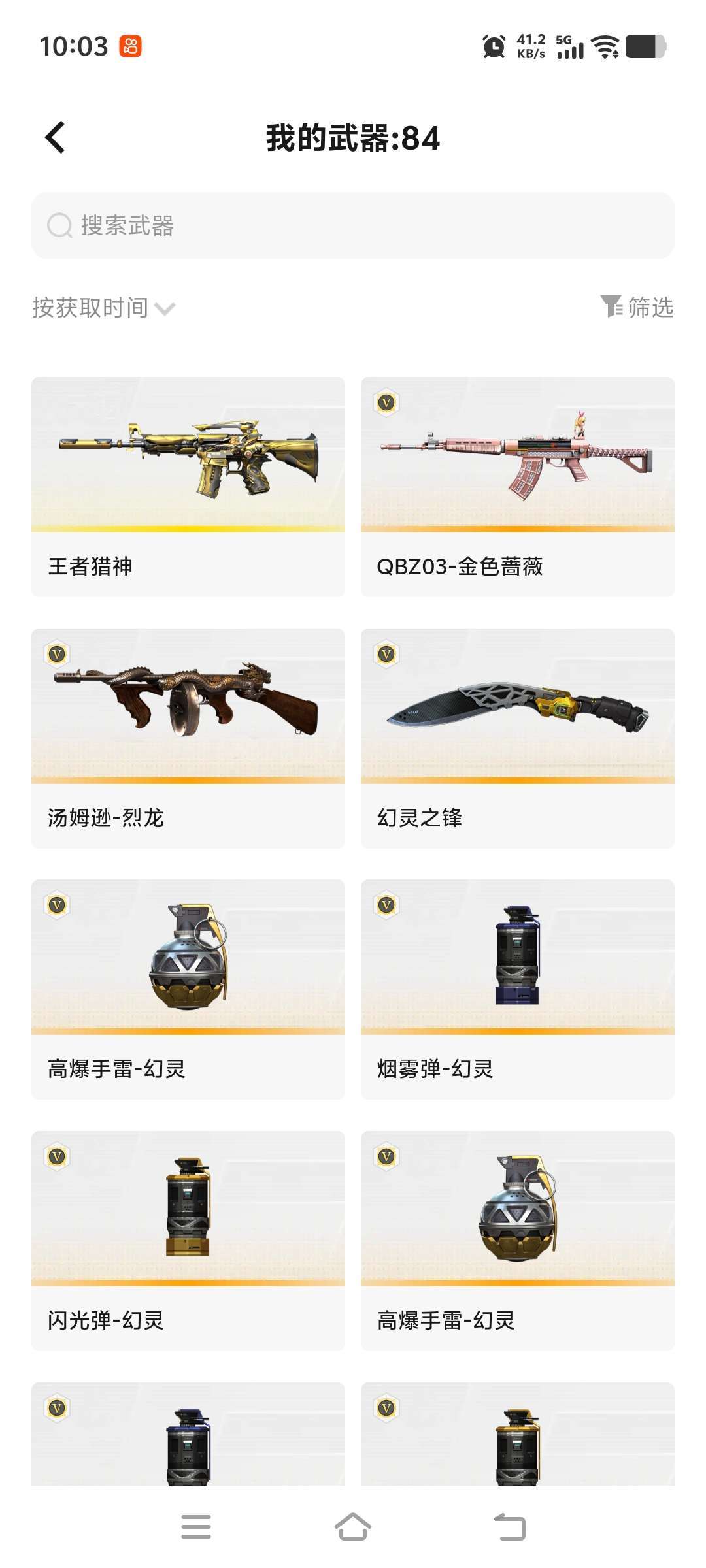Open the 筛选 filter options
Image resolution: width=706 pixels, height=1568 pixels.
[x=637, y=307]
